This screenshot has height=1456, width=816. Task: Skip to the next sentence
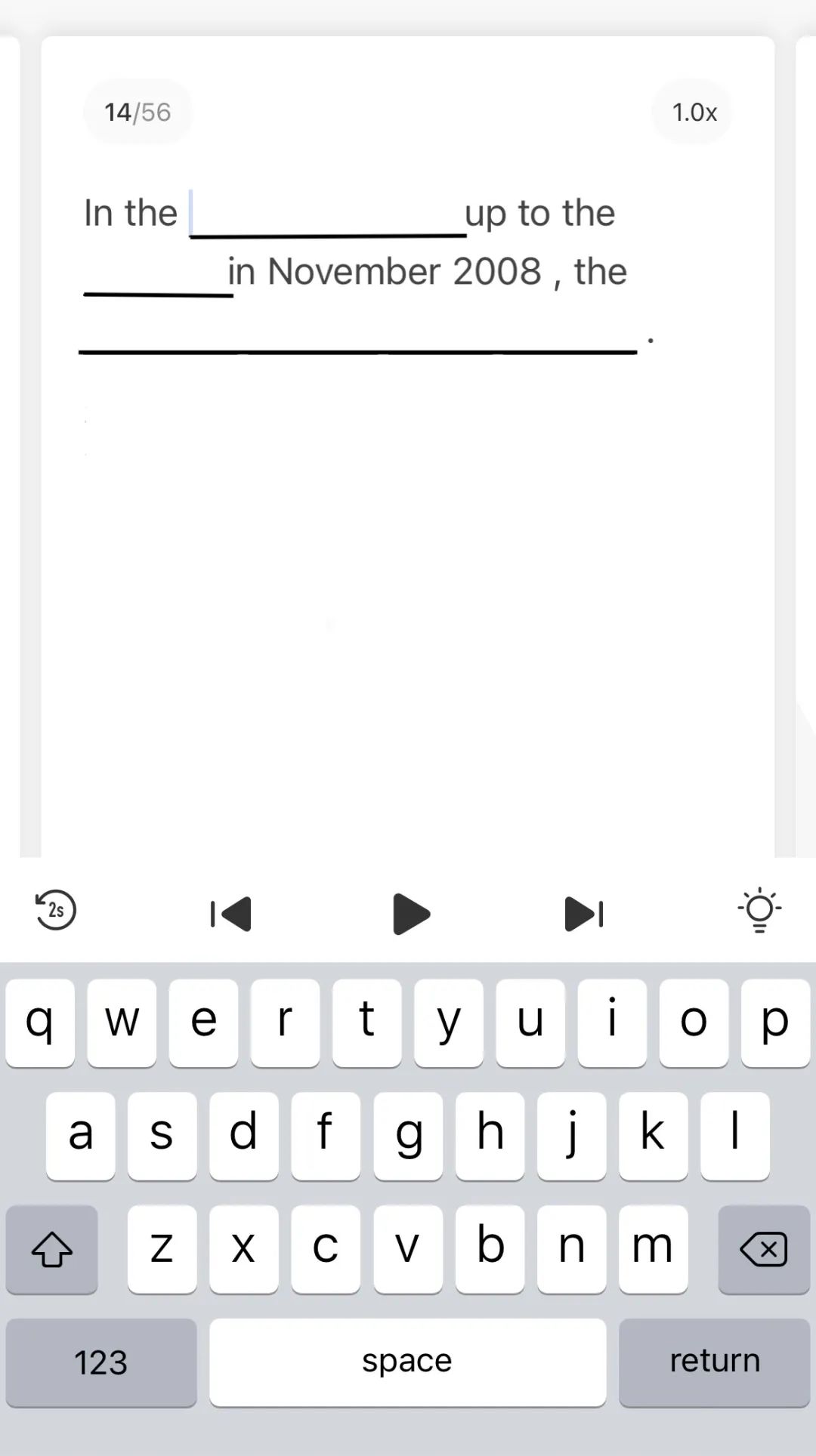[x=584, y=914]
